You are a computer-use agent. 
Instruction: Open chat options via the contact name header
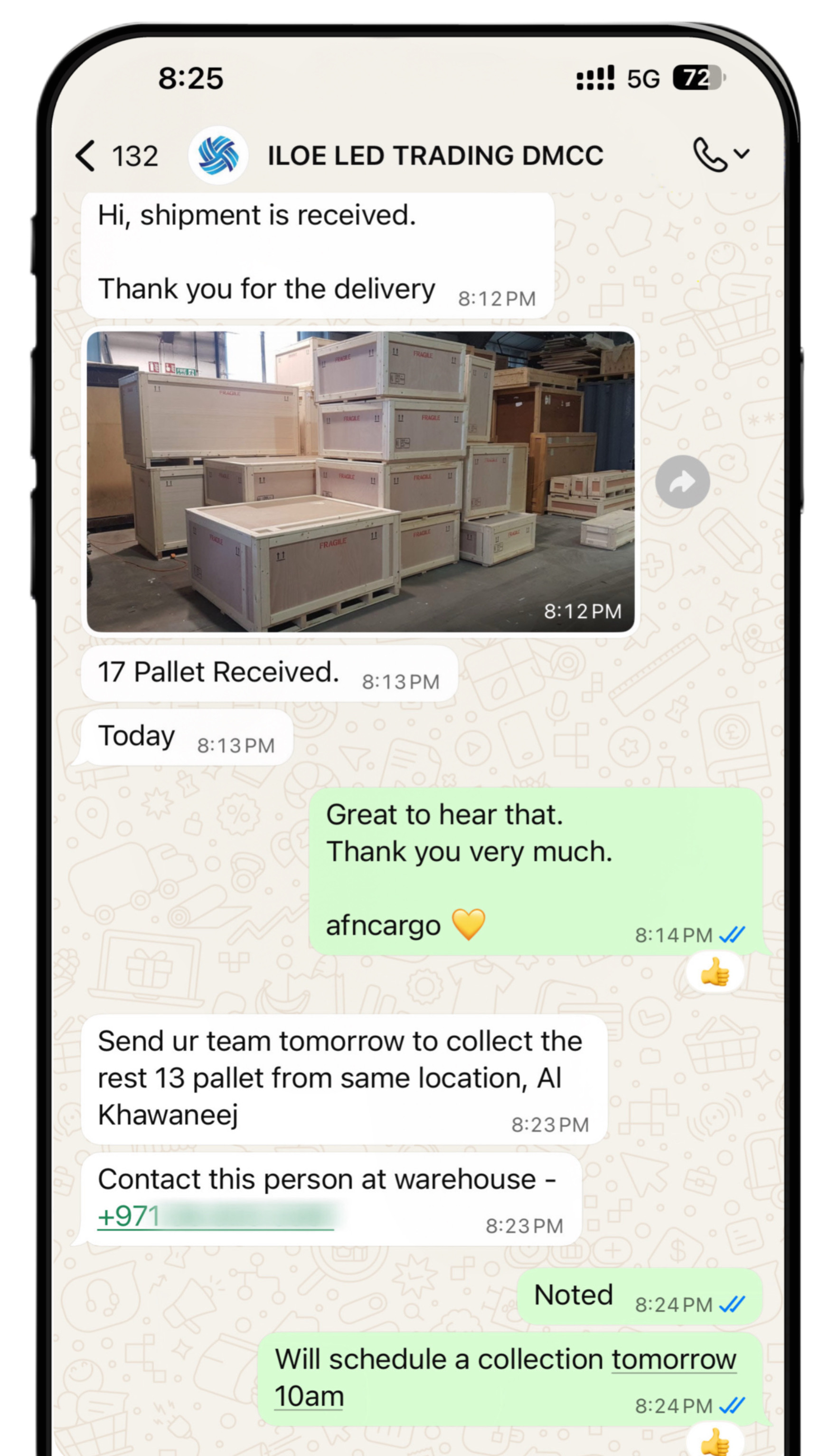(435, 154)
